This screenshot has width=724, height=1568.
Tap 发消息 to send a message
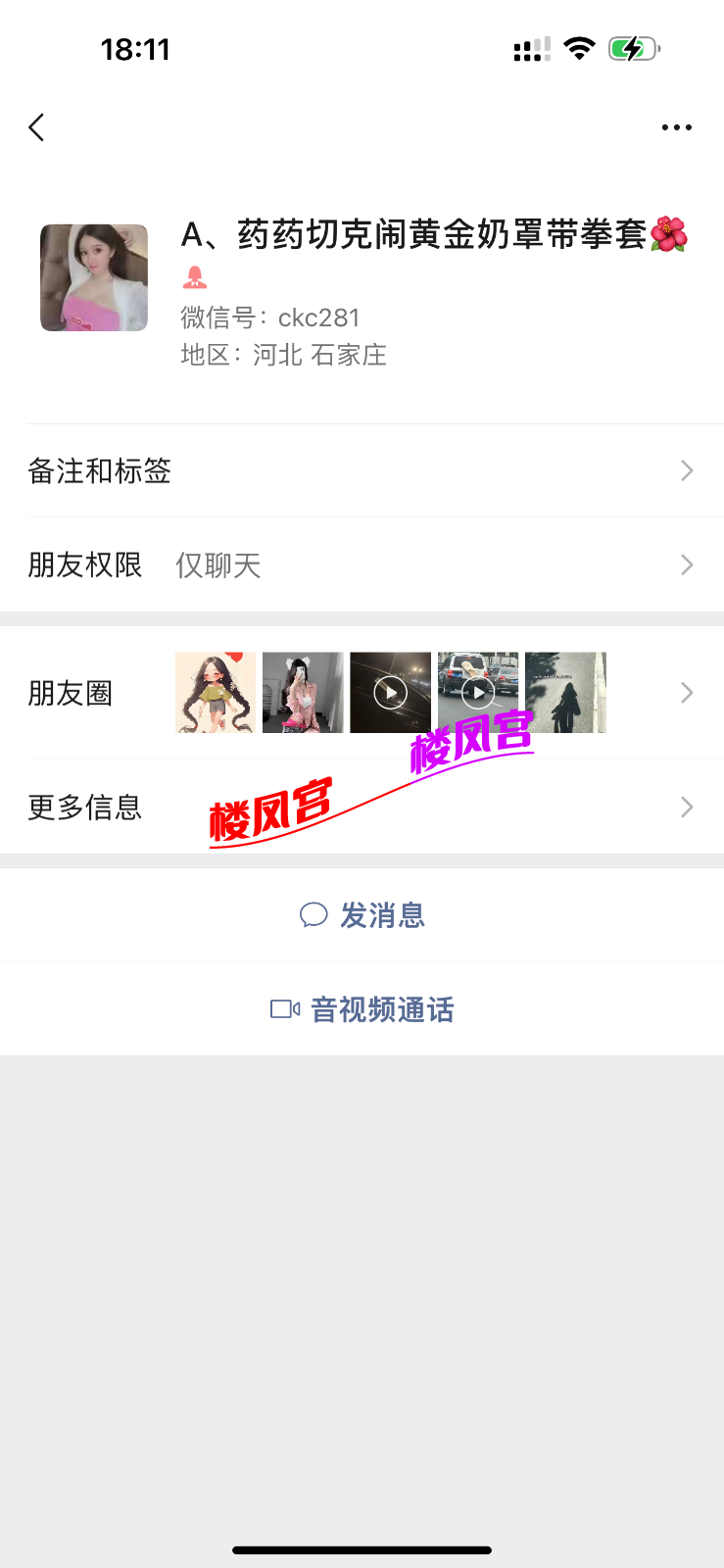[x=362, y=915]
